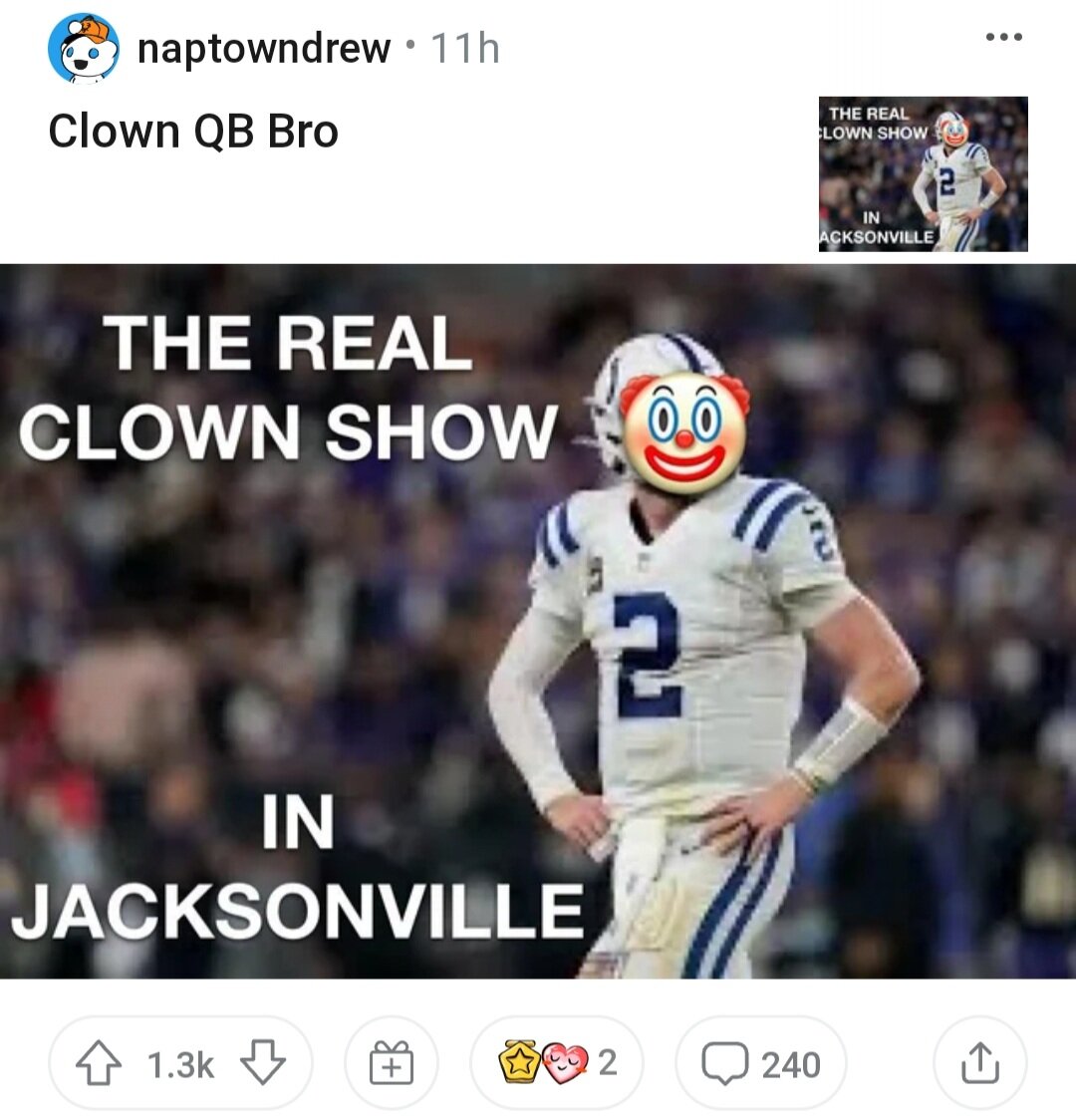This screenshot has height=1120, width=1076.
Task: View the 2 awards on this post
Action: tap(557, 1064)
